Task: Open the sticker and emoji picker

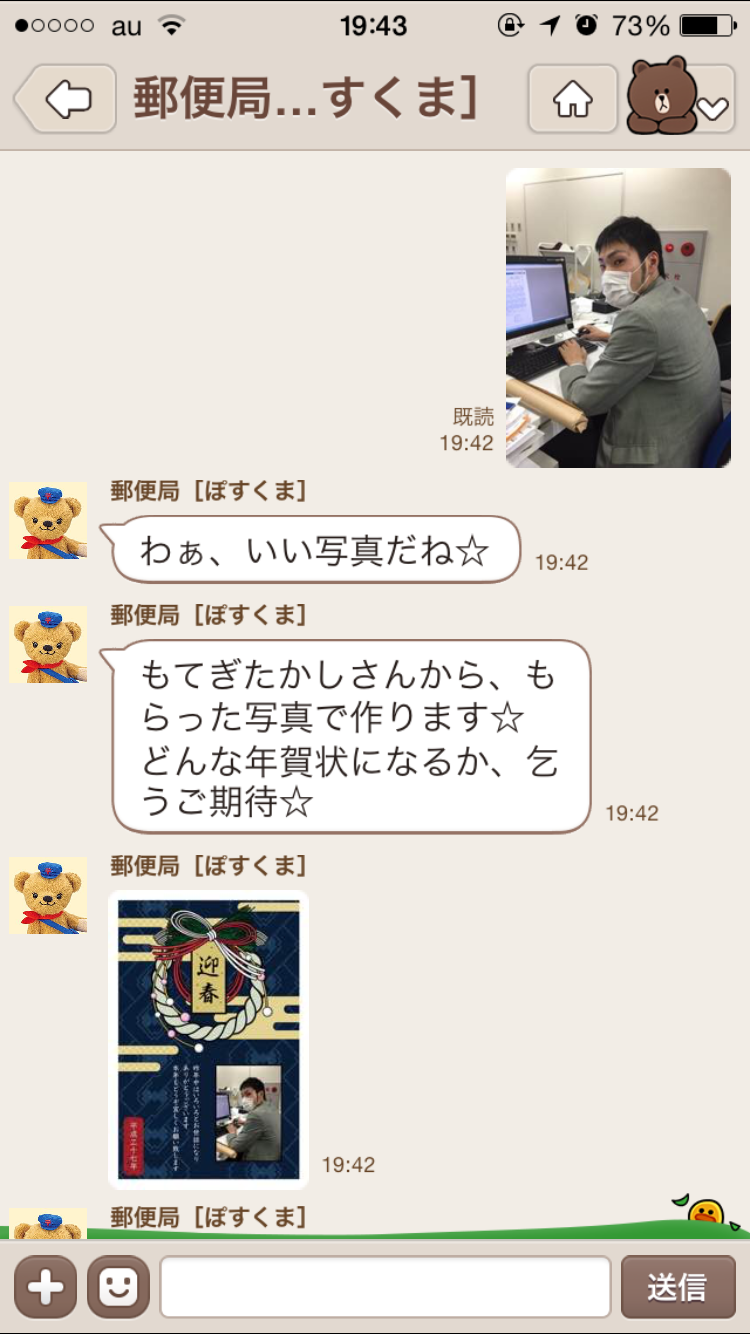Action: point(119,1287)
